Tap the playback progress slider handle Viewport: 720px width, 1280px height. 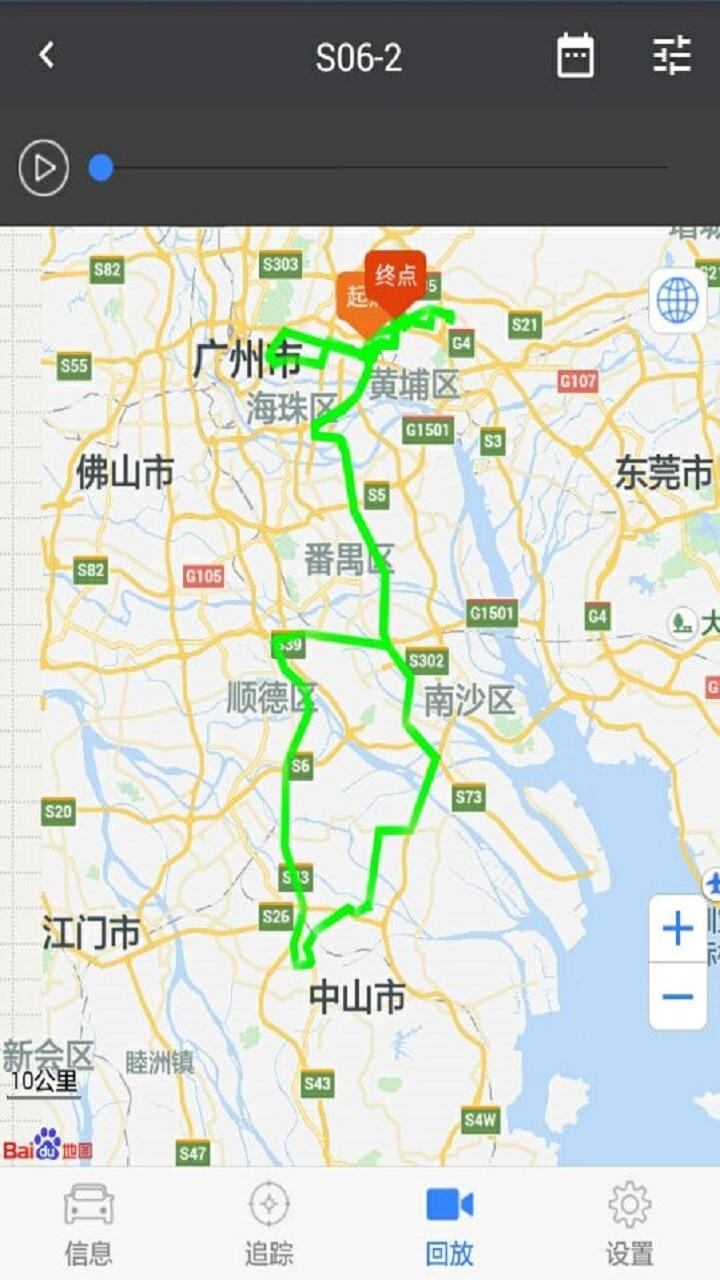pos(99,170)
